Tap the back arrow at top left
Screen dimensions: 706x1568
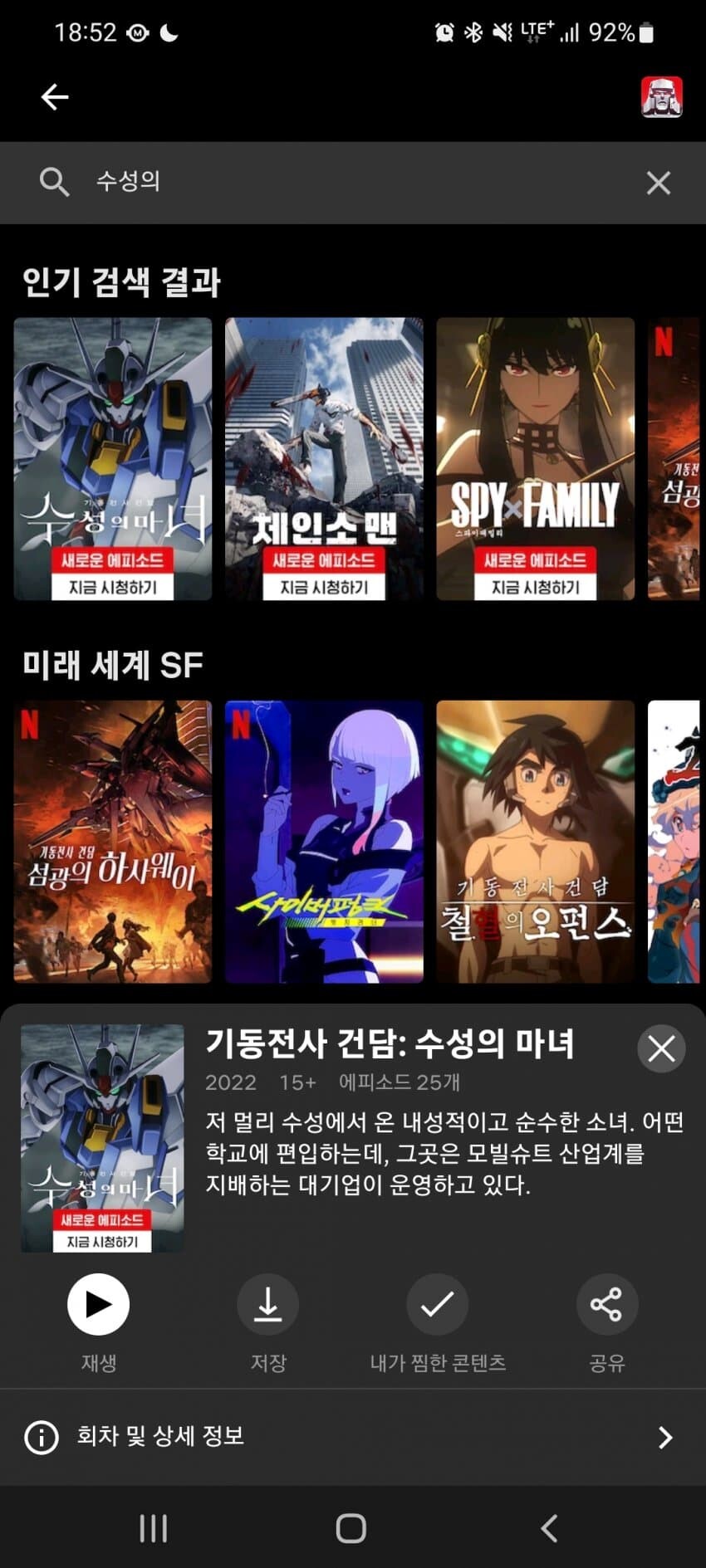pos(53,96)
